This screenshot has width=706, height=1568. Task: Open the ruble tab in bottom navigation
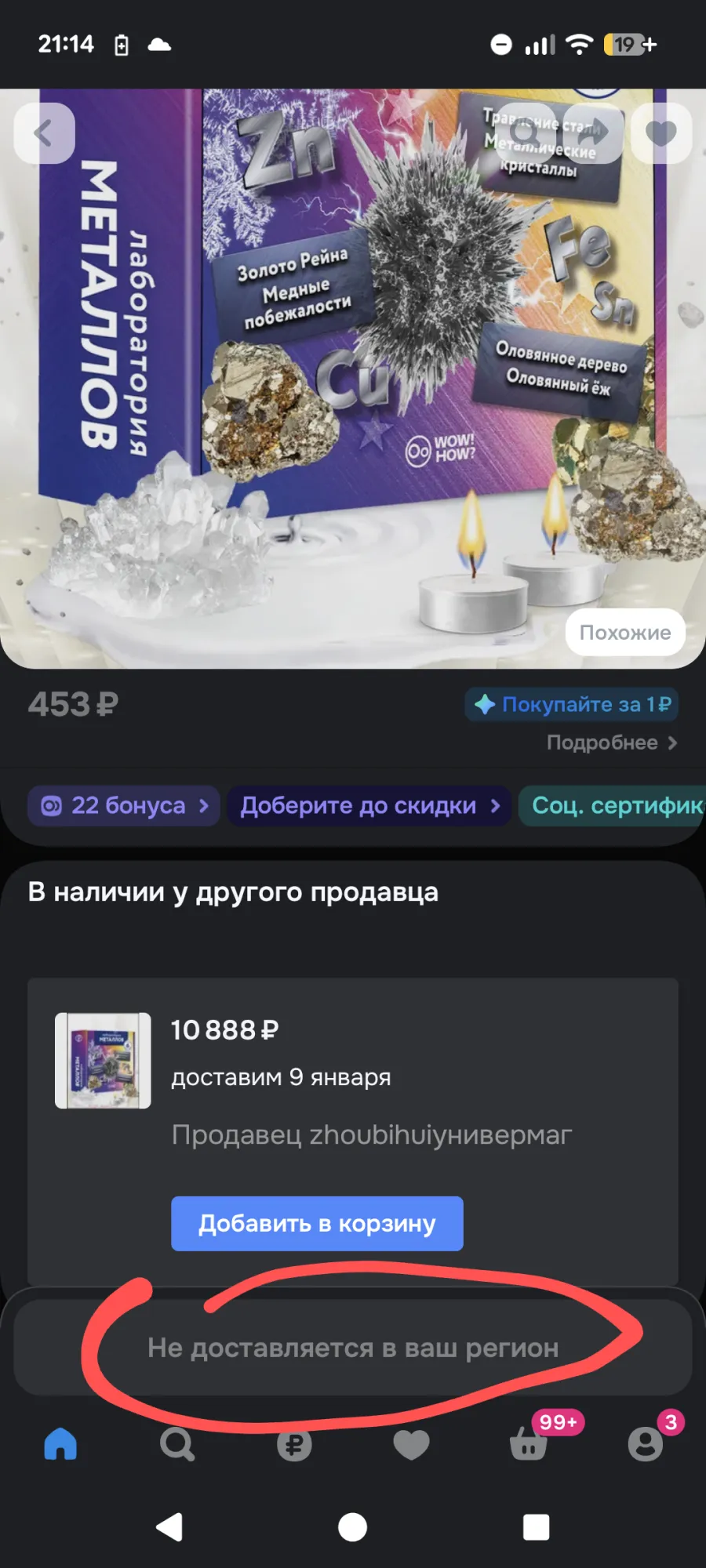[x=294, y=1443]
